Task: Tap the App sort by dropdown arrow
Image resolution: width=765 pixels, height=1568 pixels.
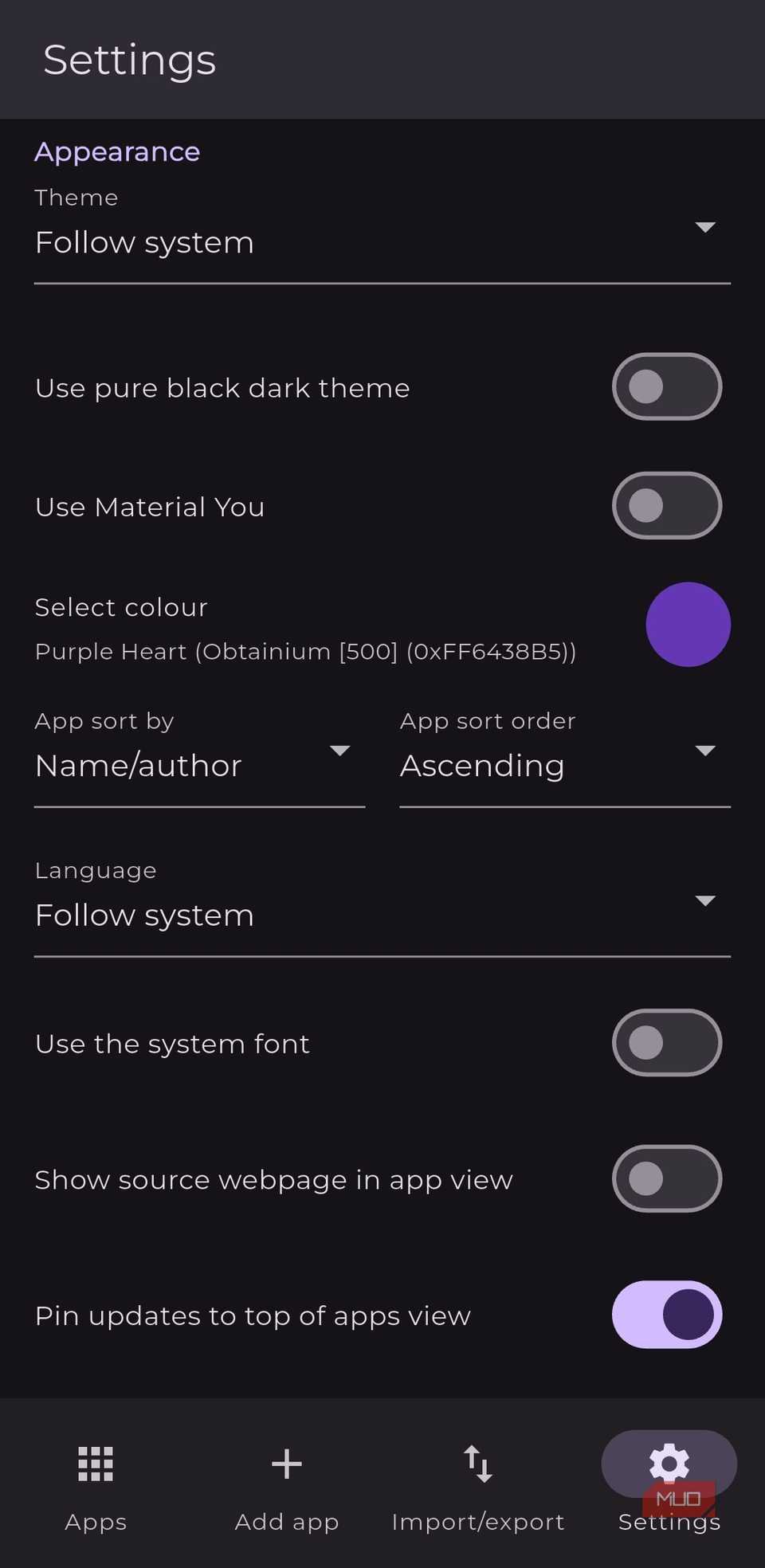Action: pos(340,751)
